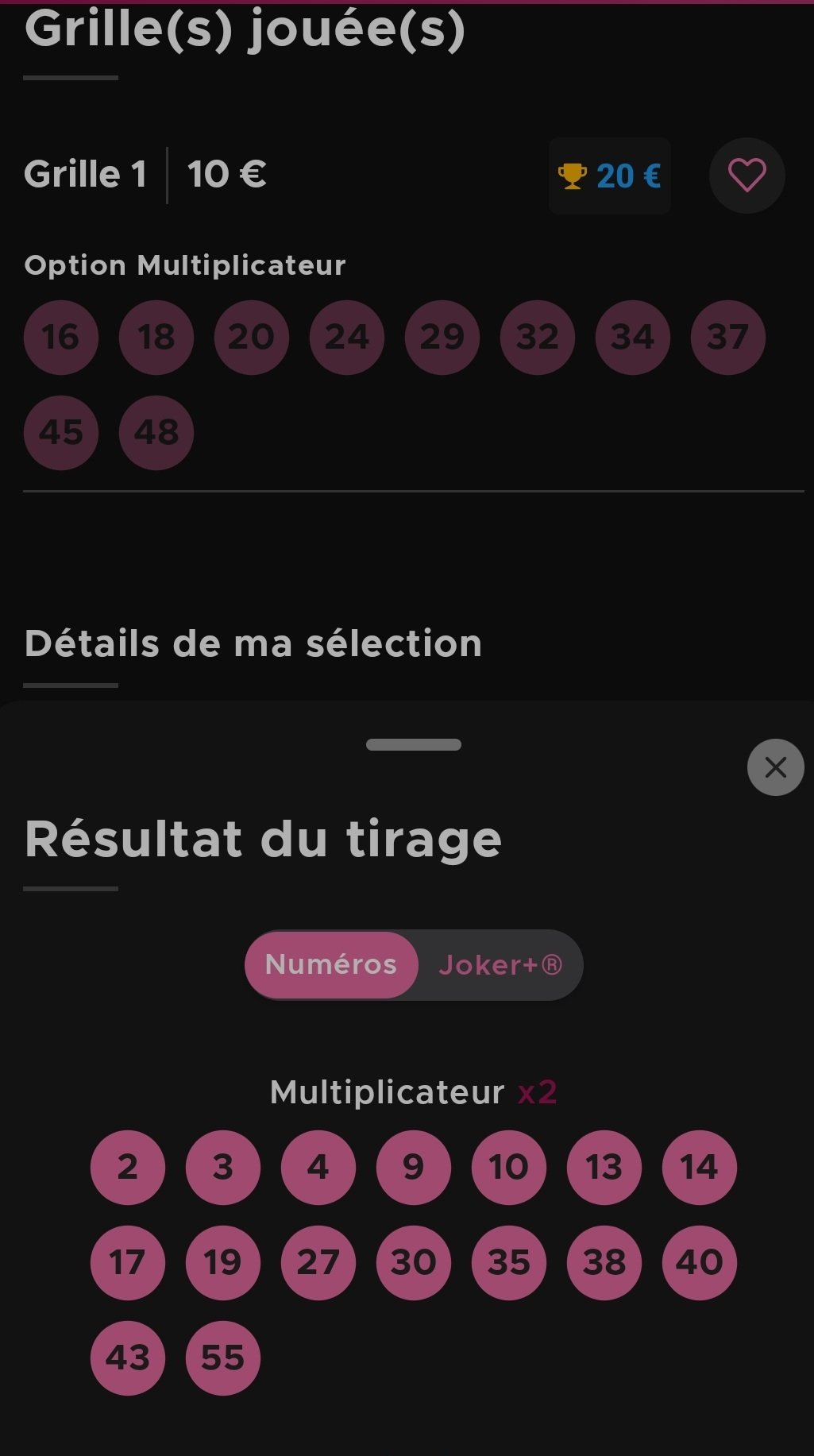The width and height of the screenshot is (814, 1456).
Task: Switch to the Joker+® results tab
Action: point(500,965)
